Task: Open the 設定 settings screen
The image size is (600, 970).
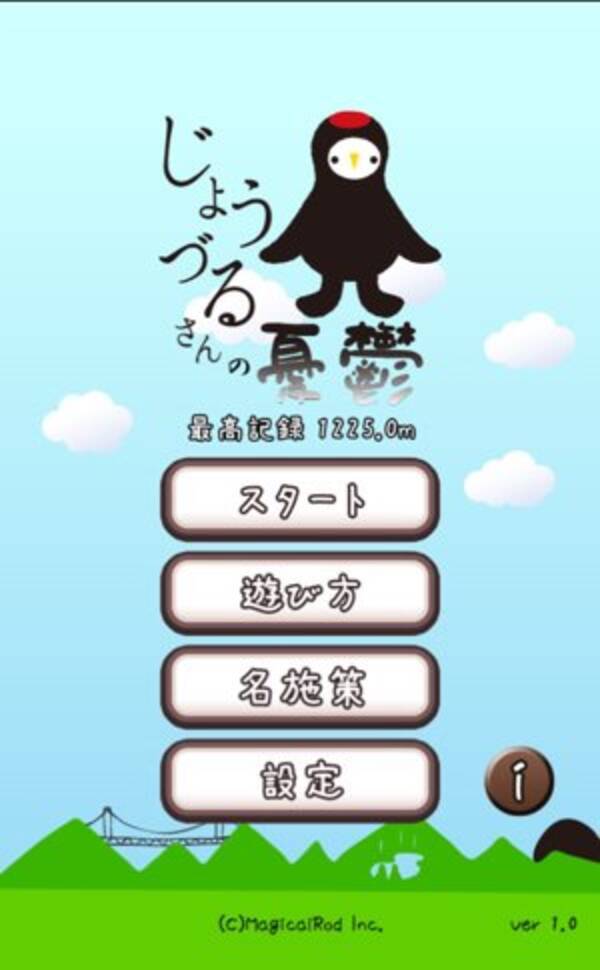Action: click(300, 780)
